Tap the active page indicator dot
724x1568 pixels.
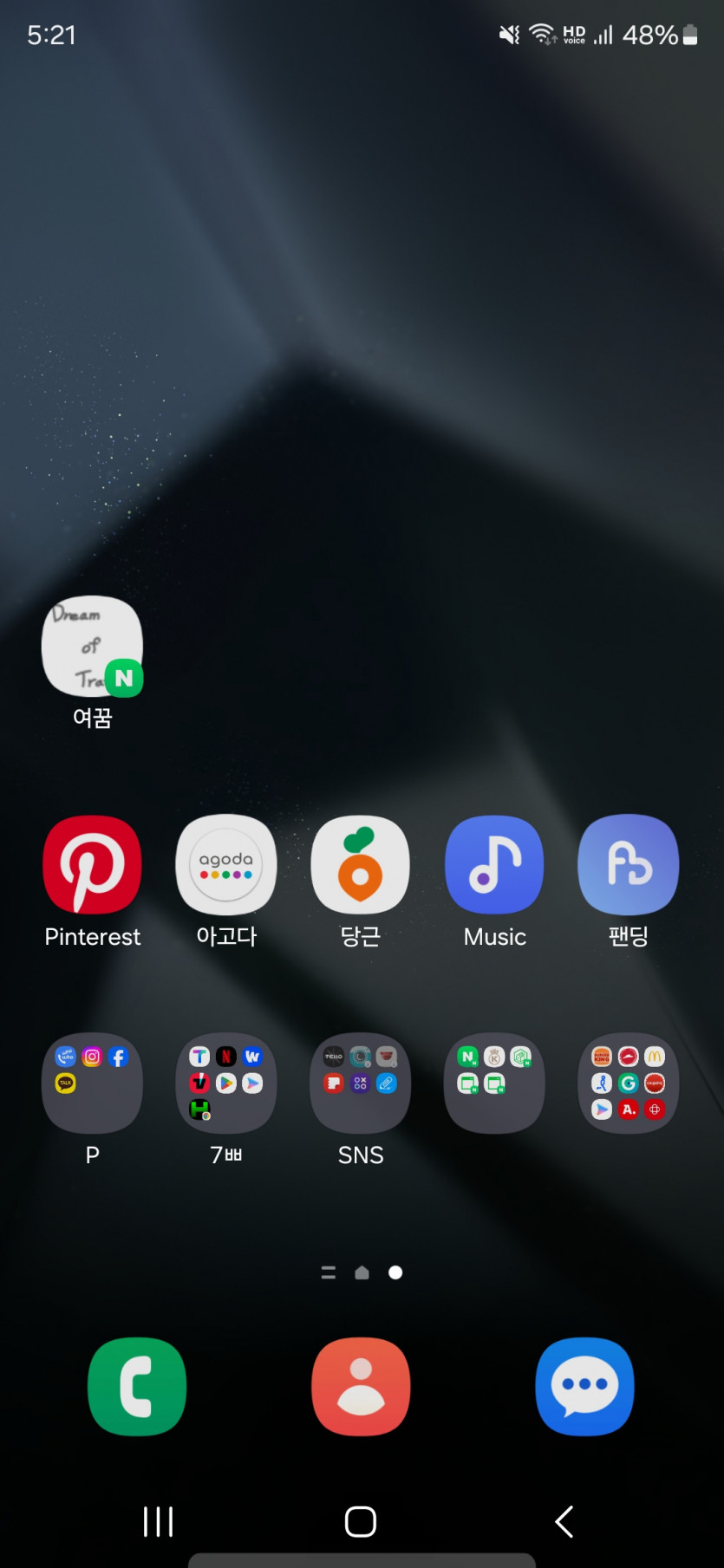[x=395, y=1272]
